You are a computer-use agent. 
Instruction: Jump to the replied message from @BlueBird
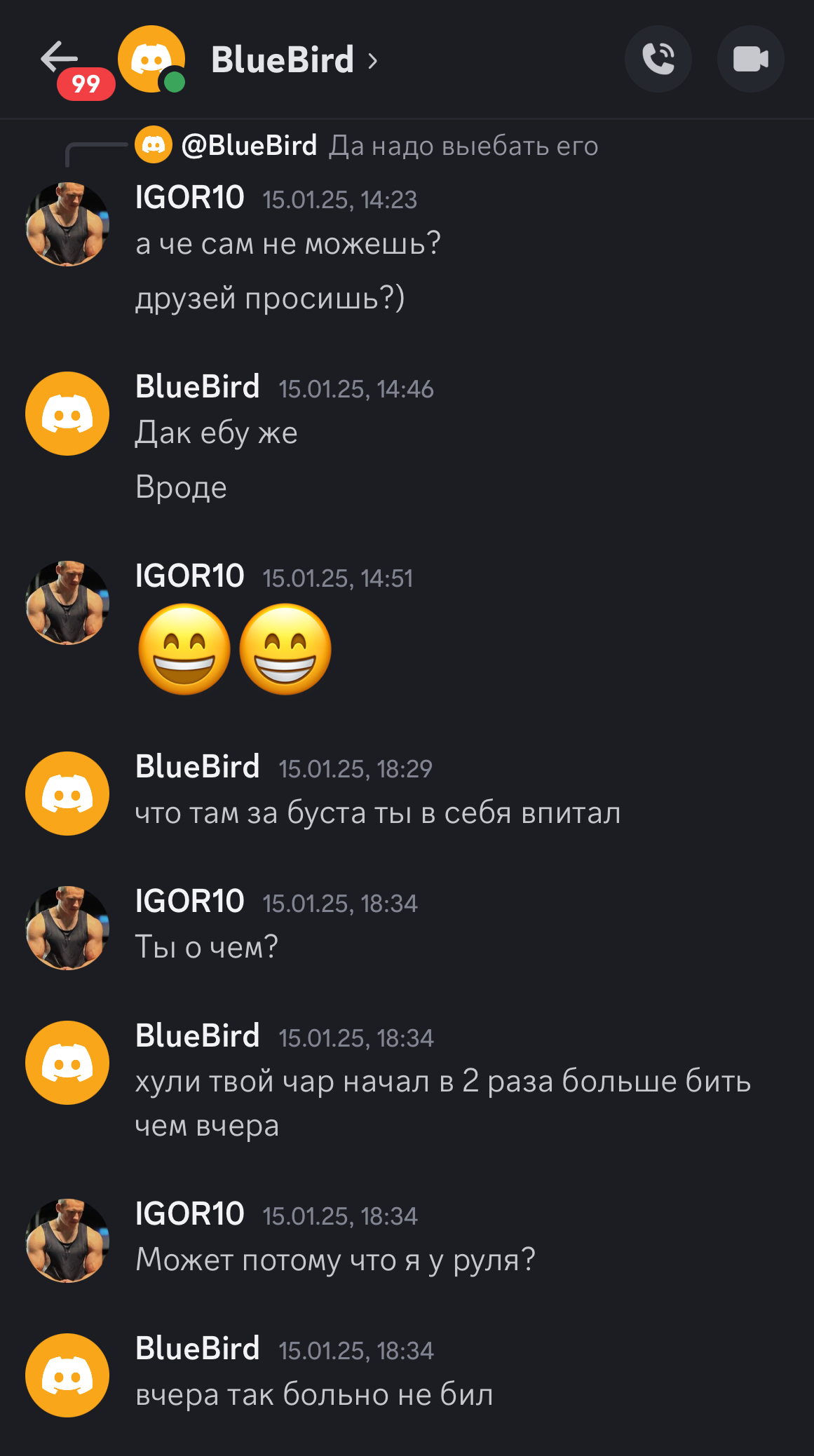(x=463, y=147)
